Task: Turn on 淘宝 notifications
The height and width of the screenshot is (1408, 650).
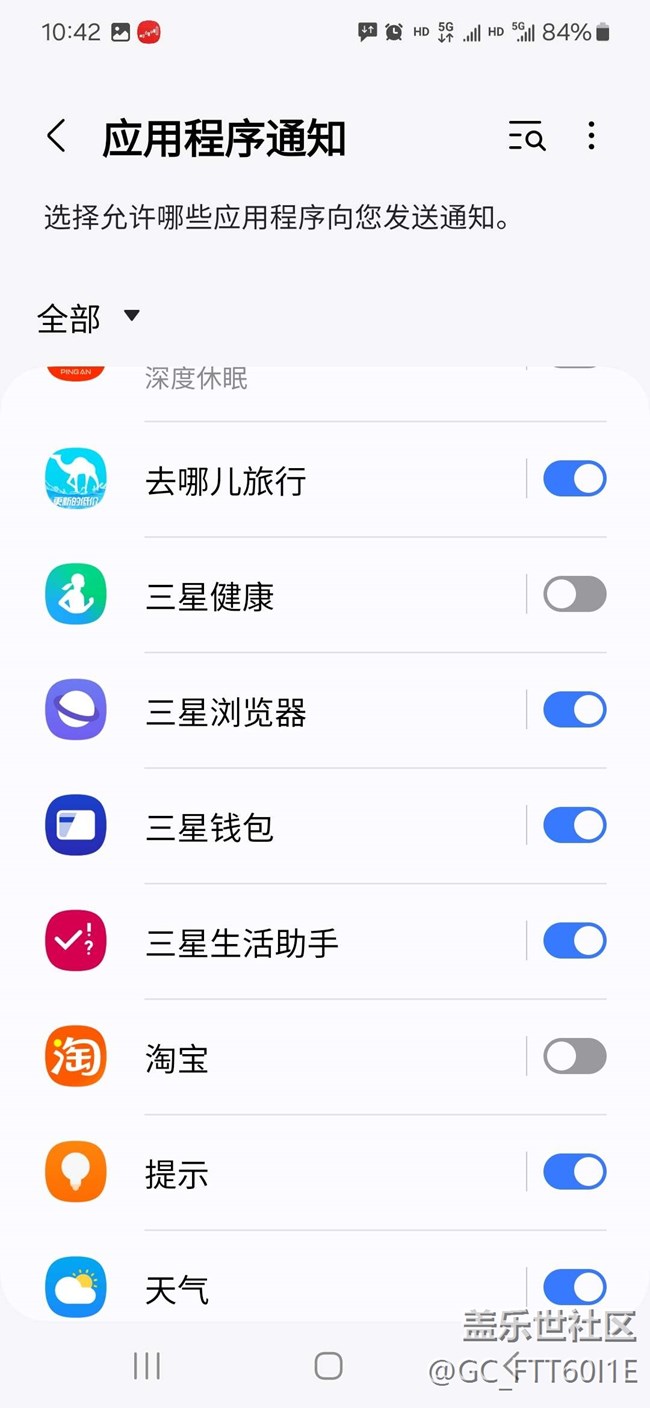Action: pyautogui.click(x=574, y=1056)
